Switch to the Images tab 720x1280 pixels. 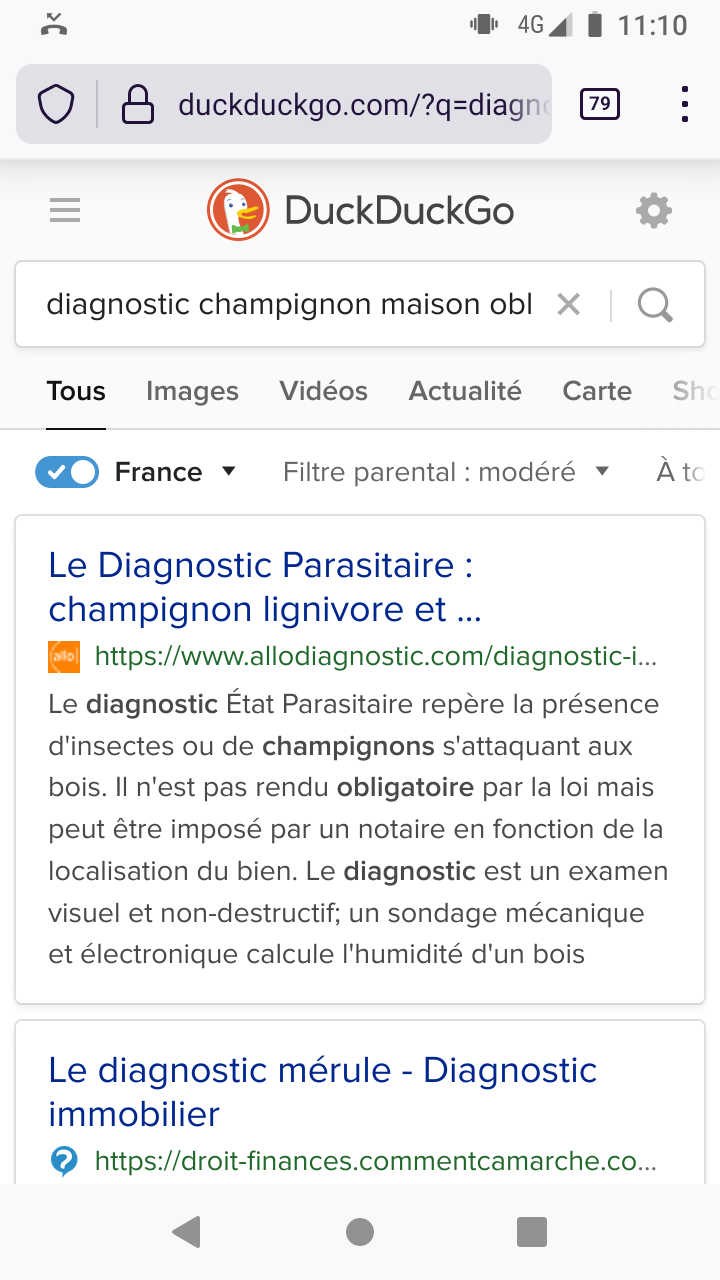[x=192, y=391]
